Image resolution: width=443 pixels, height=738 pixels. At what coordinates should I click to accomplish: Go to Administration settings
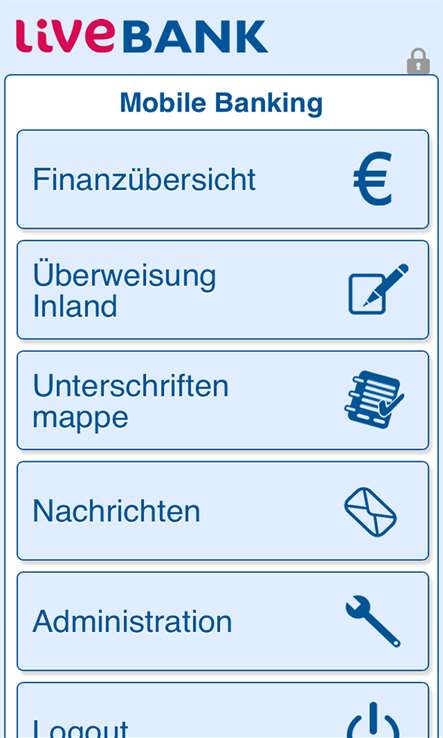pos(223,621)
